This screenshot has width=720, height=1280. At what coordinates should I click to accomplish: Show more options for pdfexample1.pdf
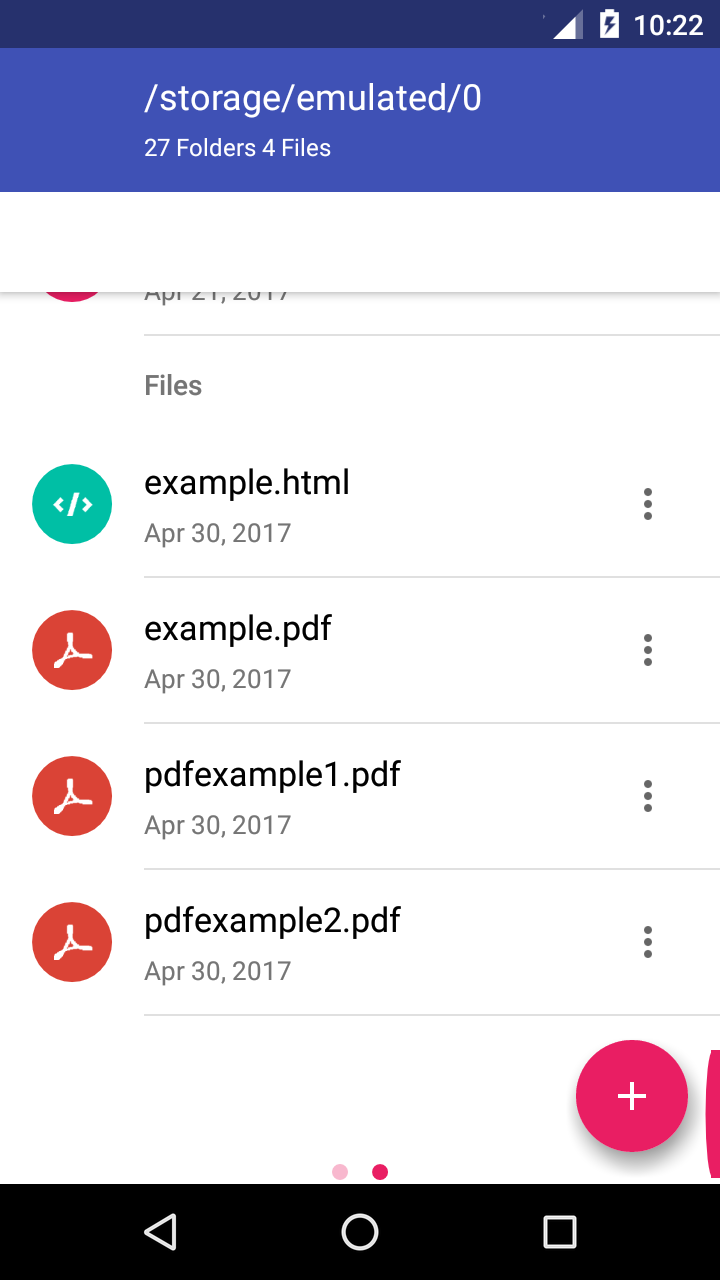(x=648, y=796)
